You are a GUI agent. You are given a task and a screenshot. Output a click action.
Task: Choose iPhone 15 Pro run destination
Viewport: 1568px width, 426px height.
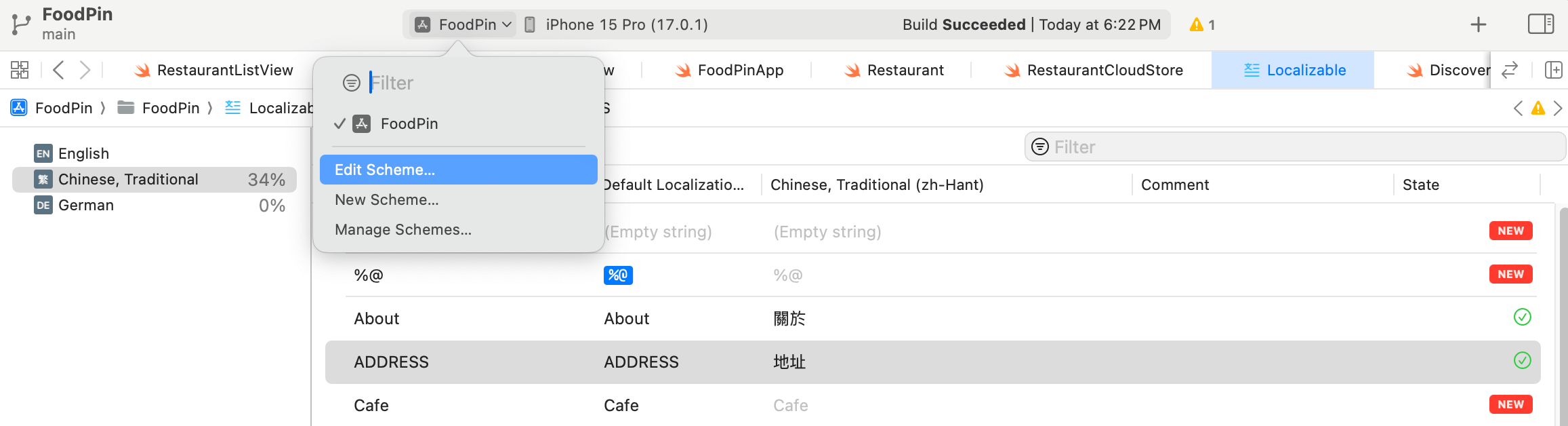pyautogui.click(x=626, y=25)
